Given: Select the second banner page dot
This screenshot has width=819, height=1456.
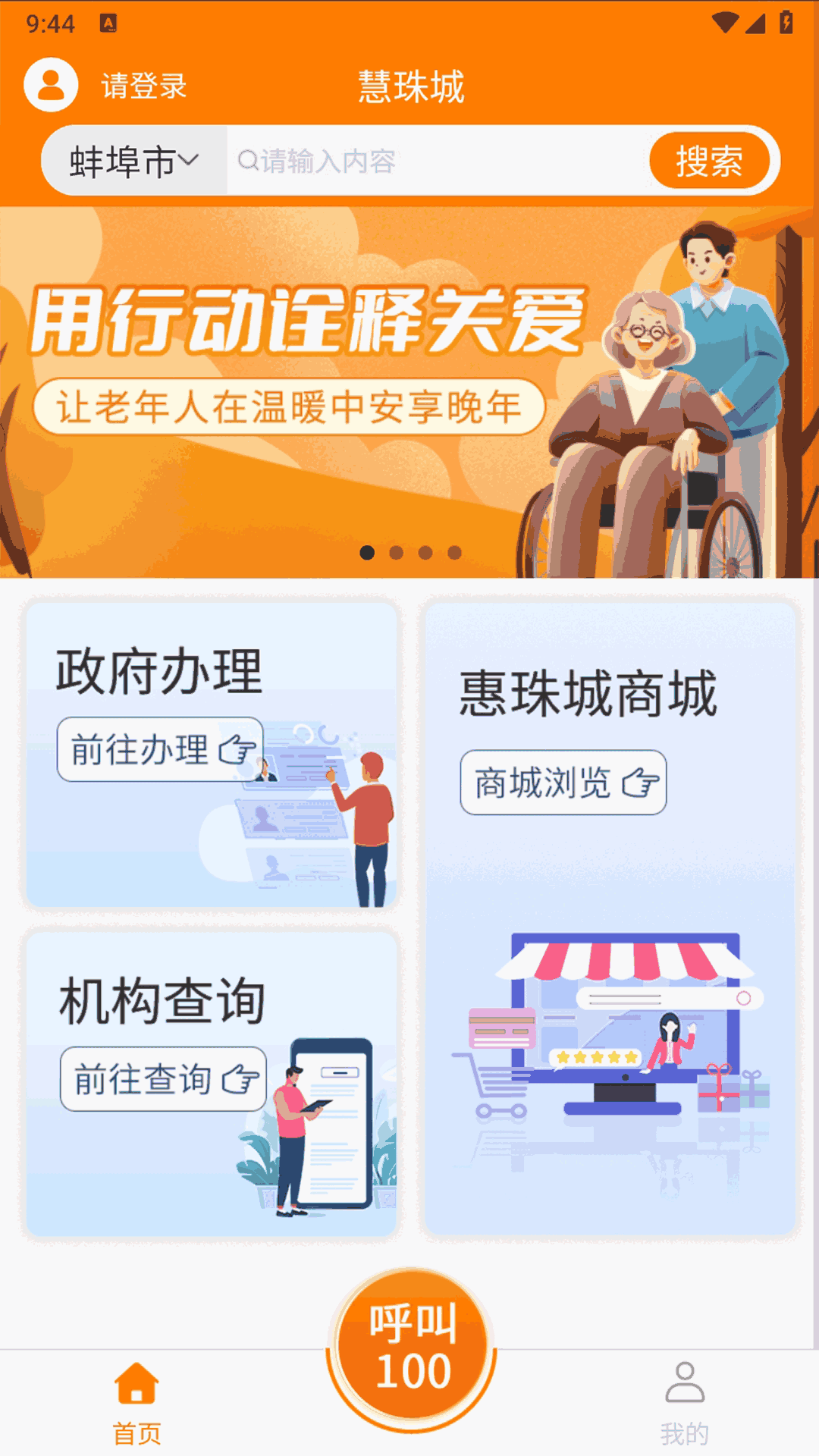Looking at the screenshot, I should point(396,553).
